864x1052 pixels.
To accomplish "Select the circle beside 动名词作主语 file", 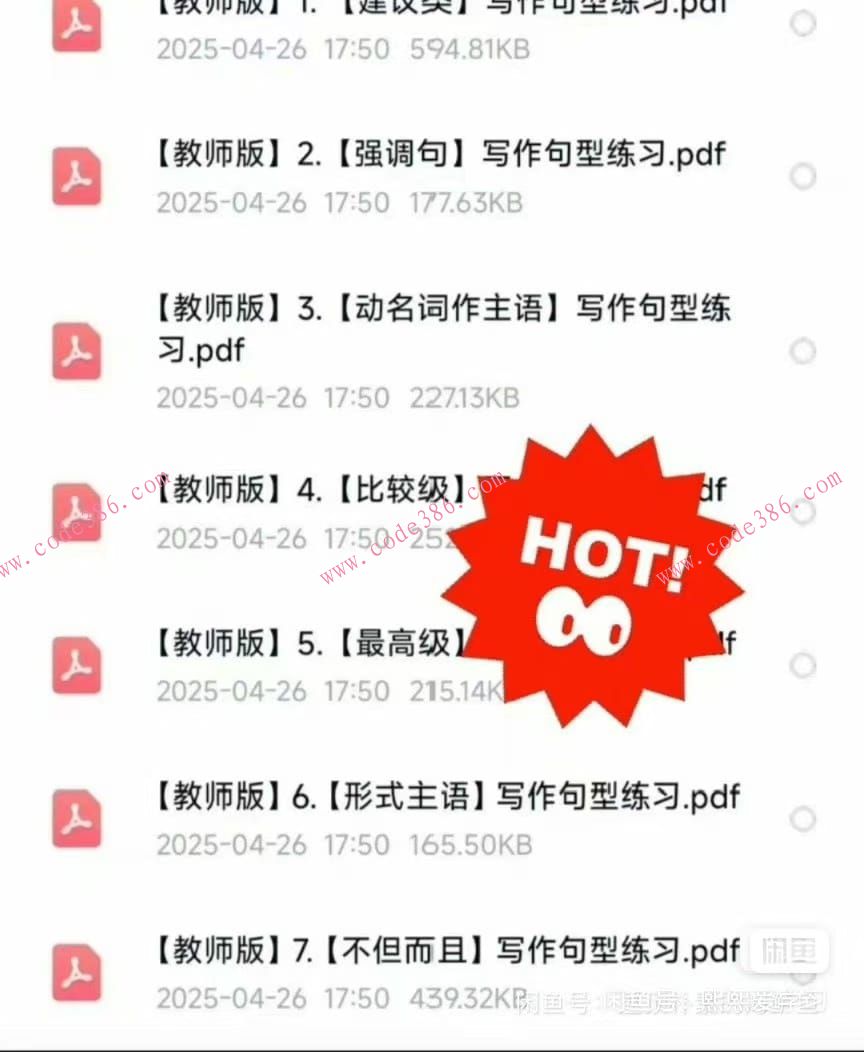I will point(803,351).
